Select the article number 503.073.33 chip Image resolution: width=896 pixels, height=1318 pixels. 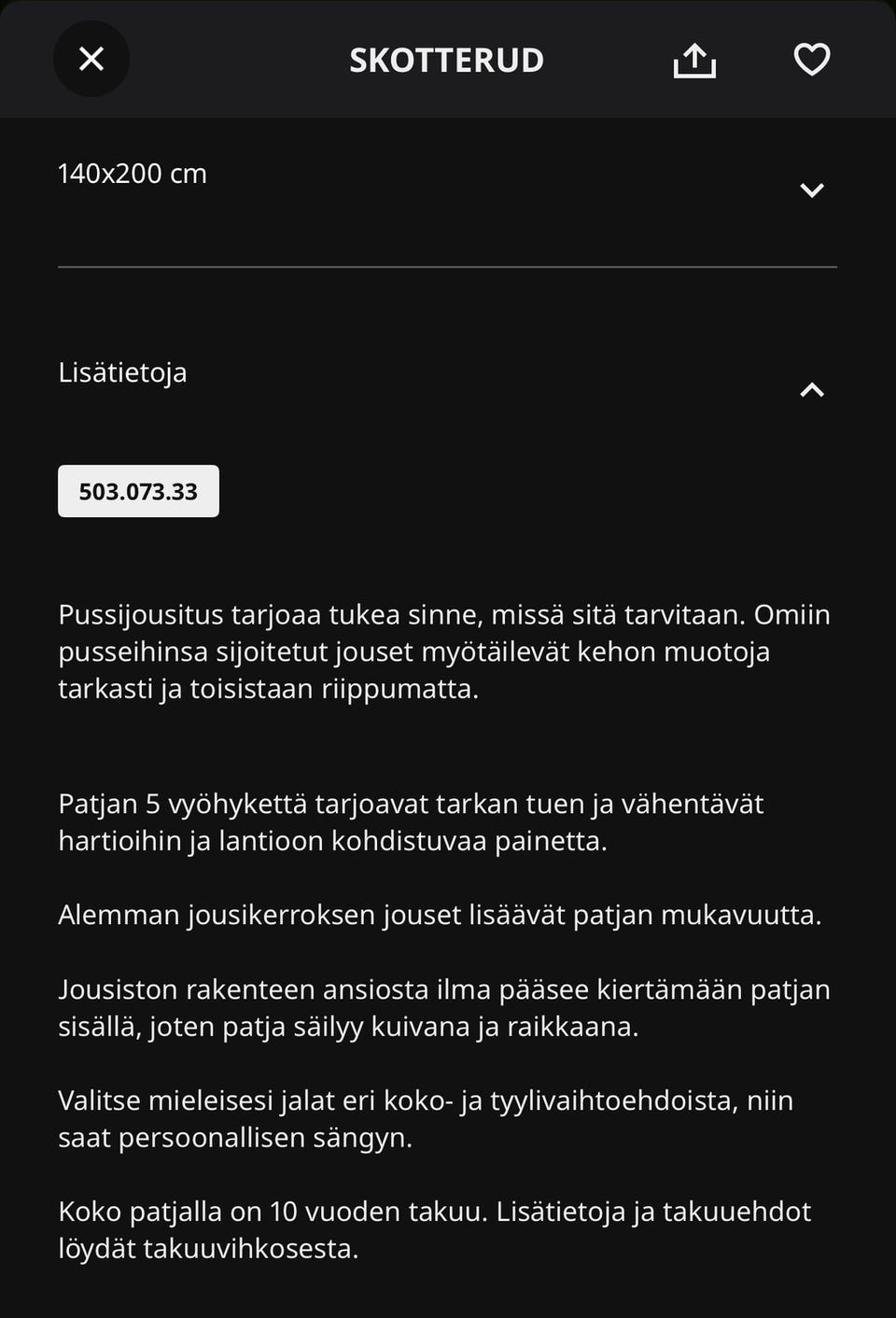137,489
